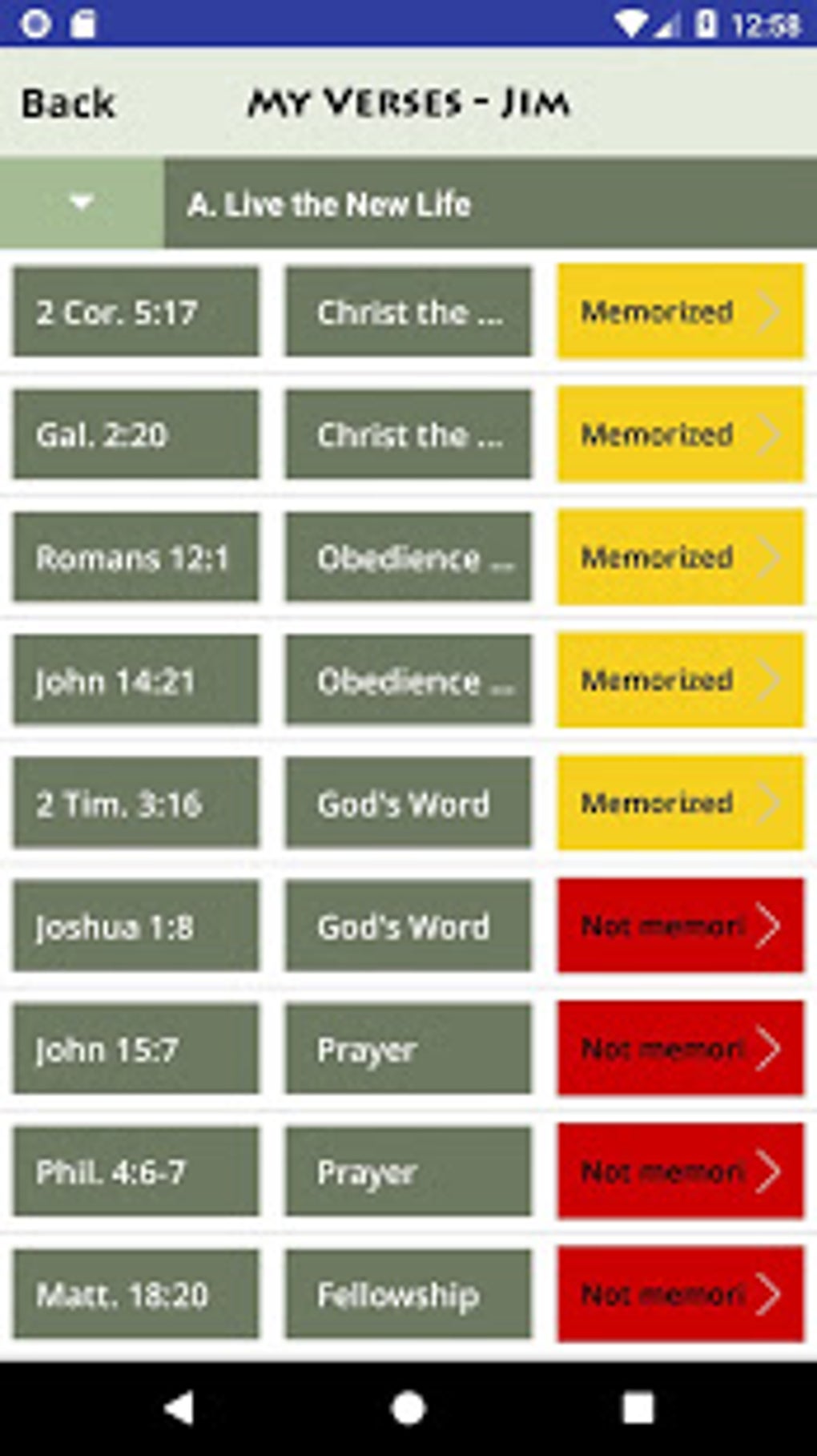The image size is (817, 1456).
Task: Tap the system home button
Action: coord(408,1408)
